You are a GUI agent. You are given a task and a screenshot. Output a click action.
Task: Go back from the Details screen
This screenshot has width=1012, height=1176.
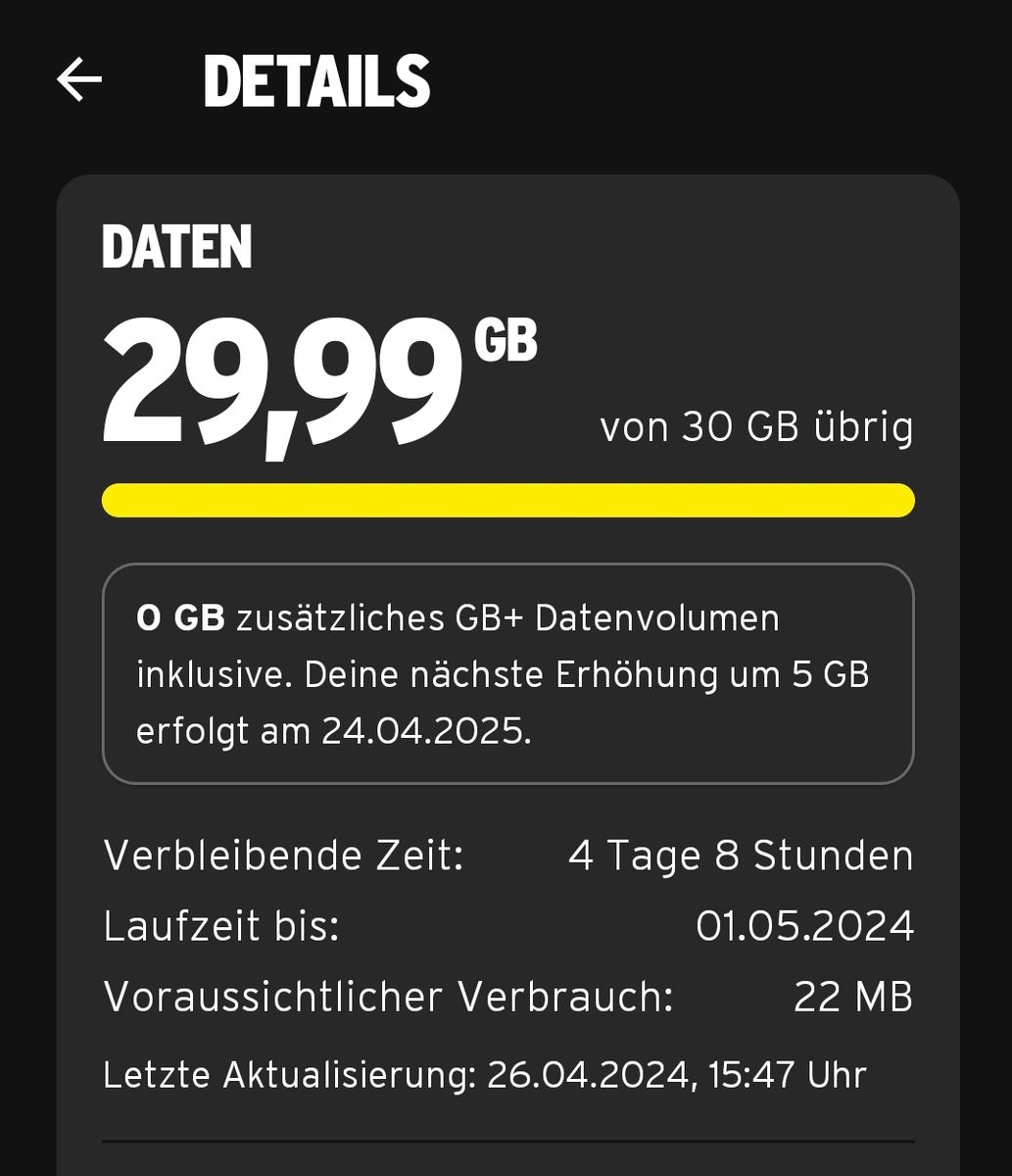coord(79,79)
